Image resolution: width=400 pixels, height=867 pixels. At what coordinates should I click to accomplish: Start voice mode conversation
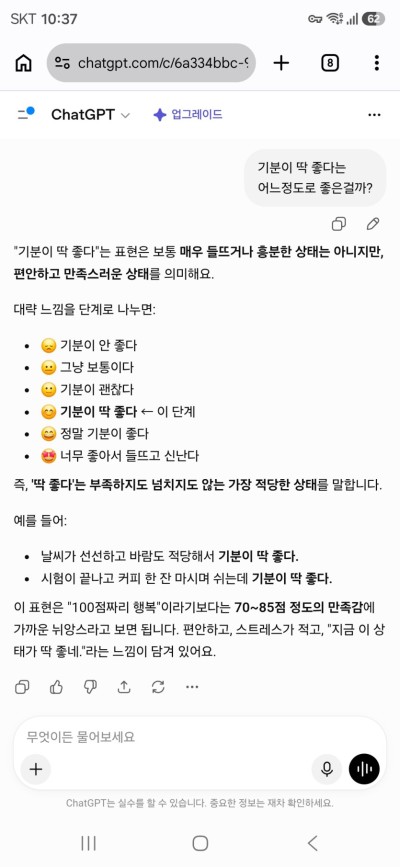click(364, 769)
